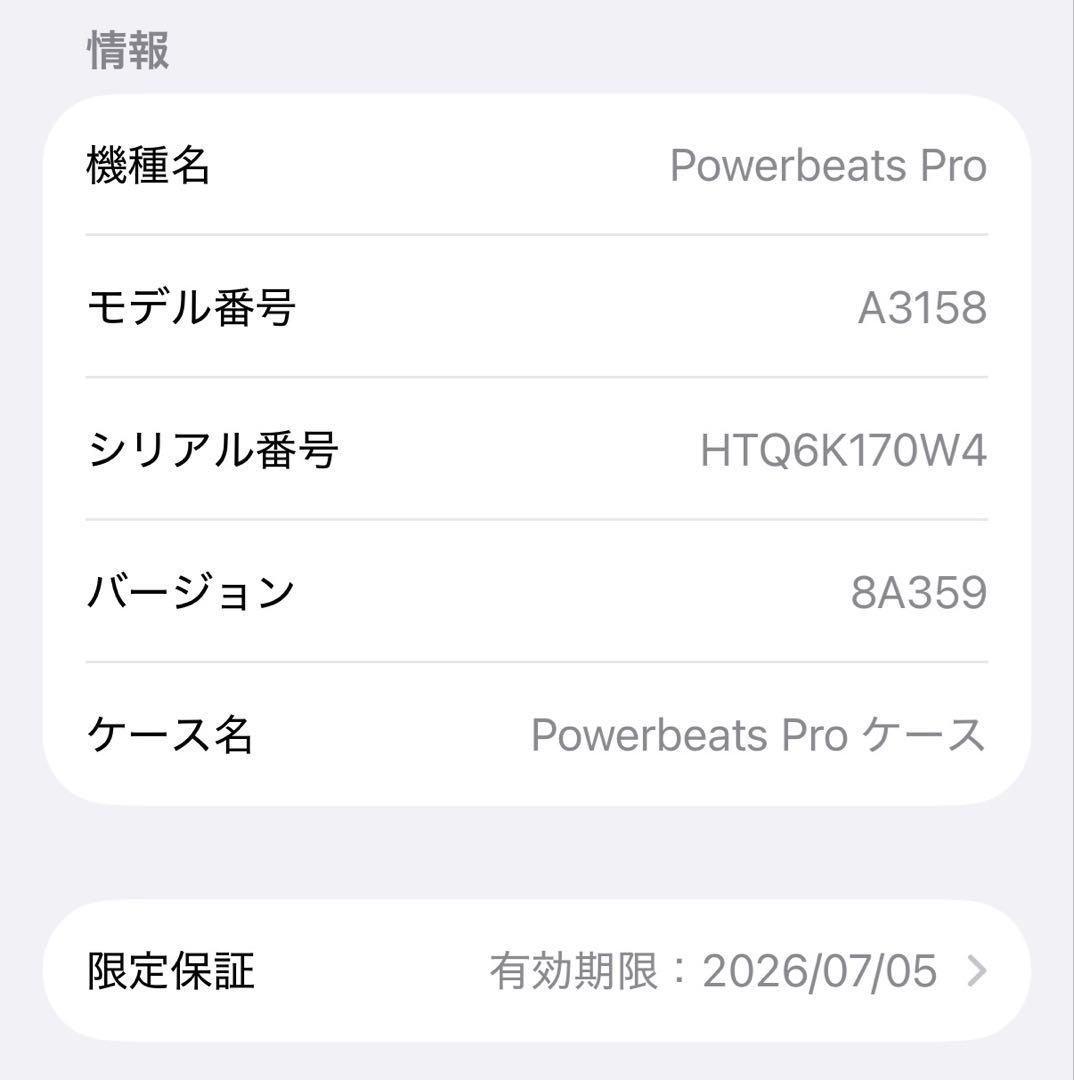This screenshot has height=1080, width=1074.
Task: Tap the モデル番号 row labeled A3158
Action: (x=537, y=307)
